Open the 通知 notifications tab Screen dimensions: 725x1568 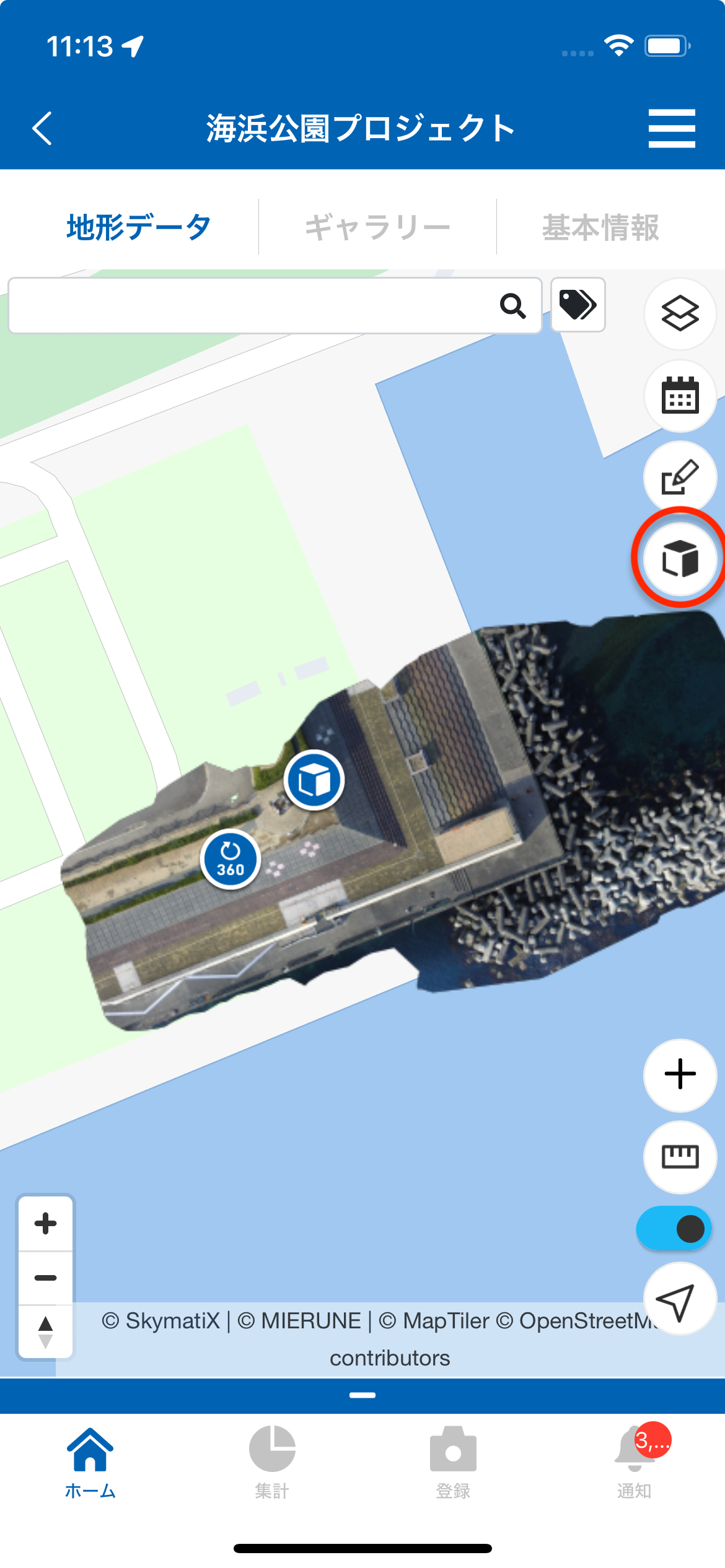[635, 1463]
